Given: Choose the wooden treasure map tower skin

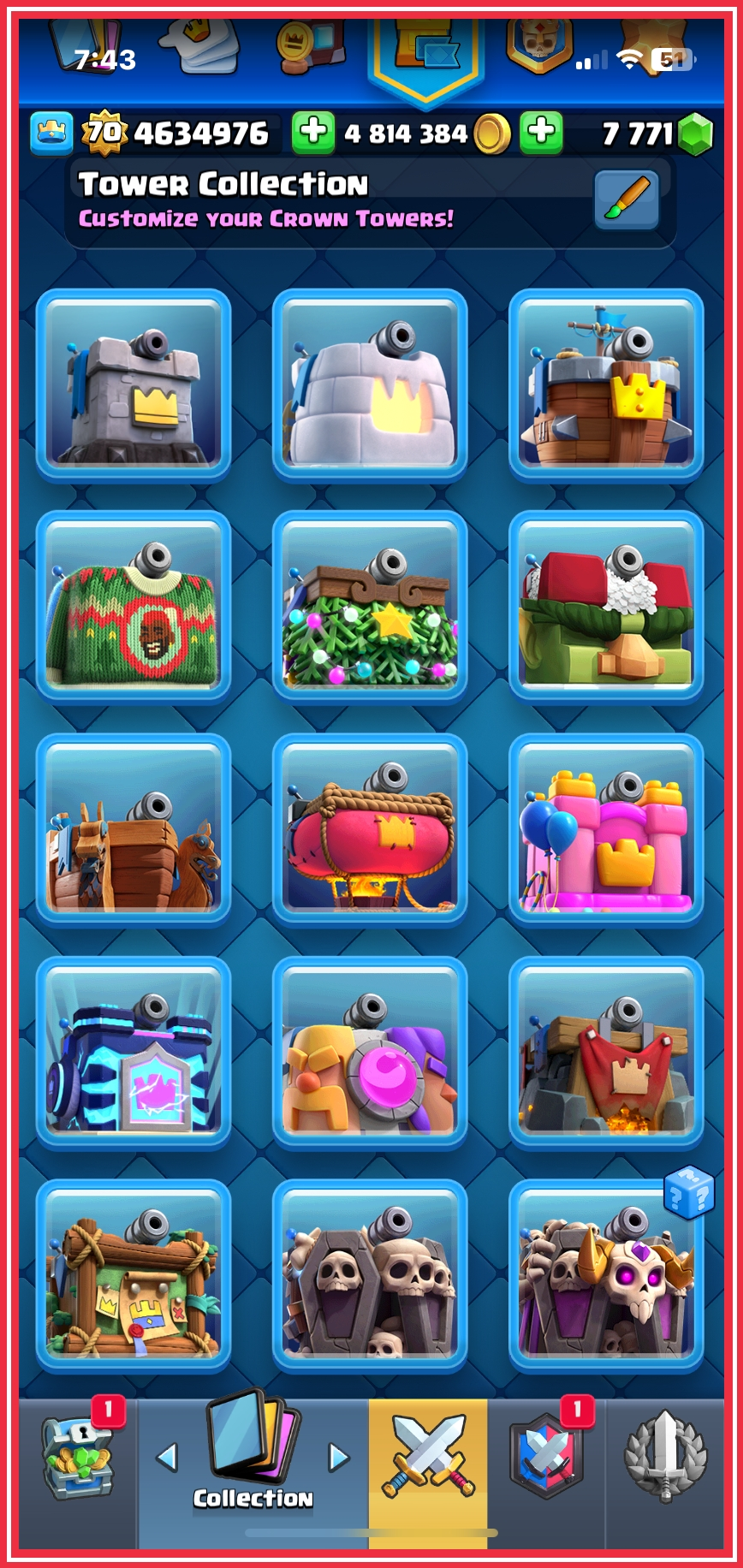Looking at the screenshot, I should 134,1274.
